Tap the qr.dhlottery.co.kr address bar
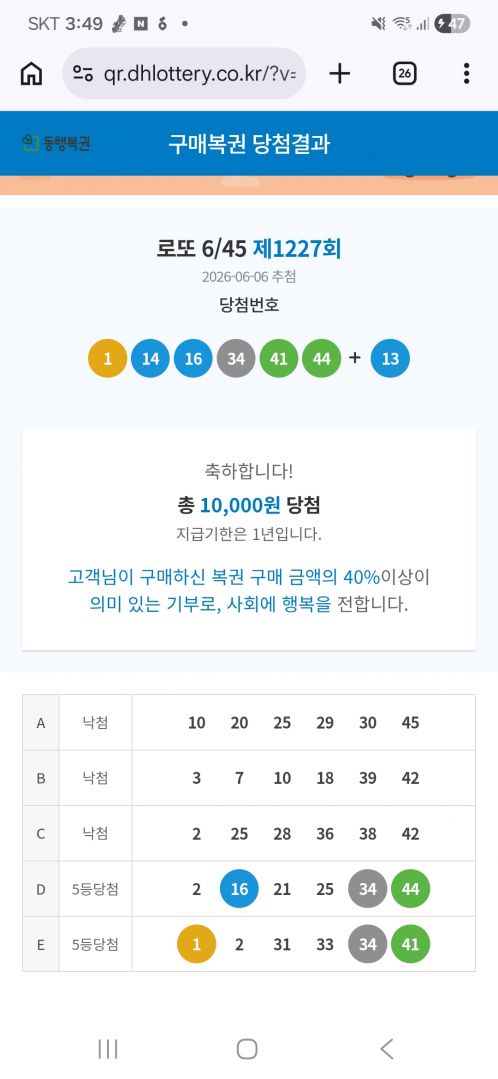Screen dimensions: 498x1079 click(184, 74)
